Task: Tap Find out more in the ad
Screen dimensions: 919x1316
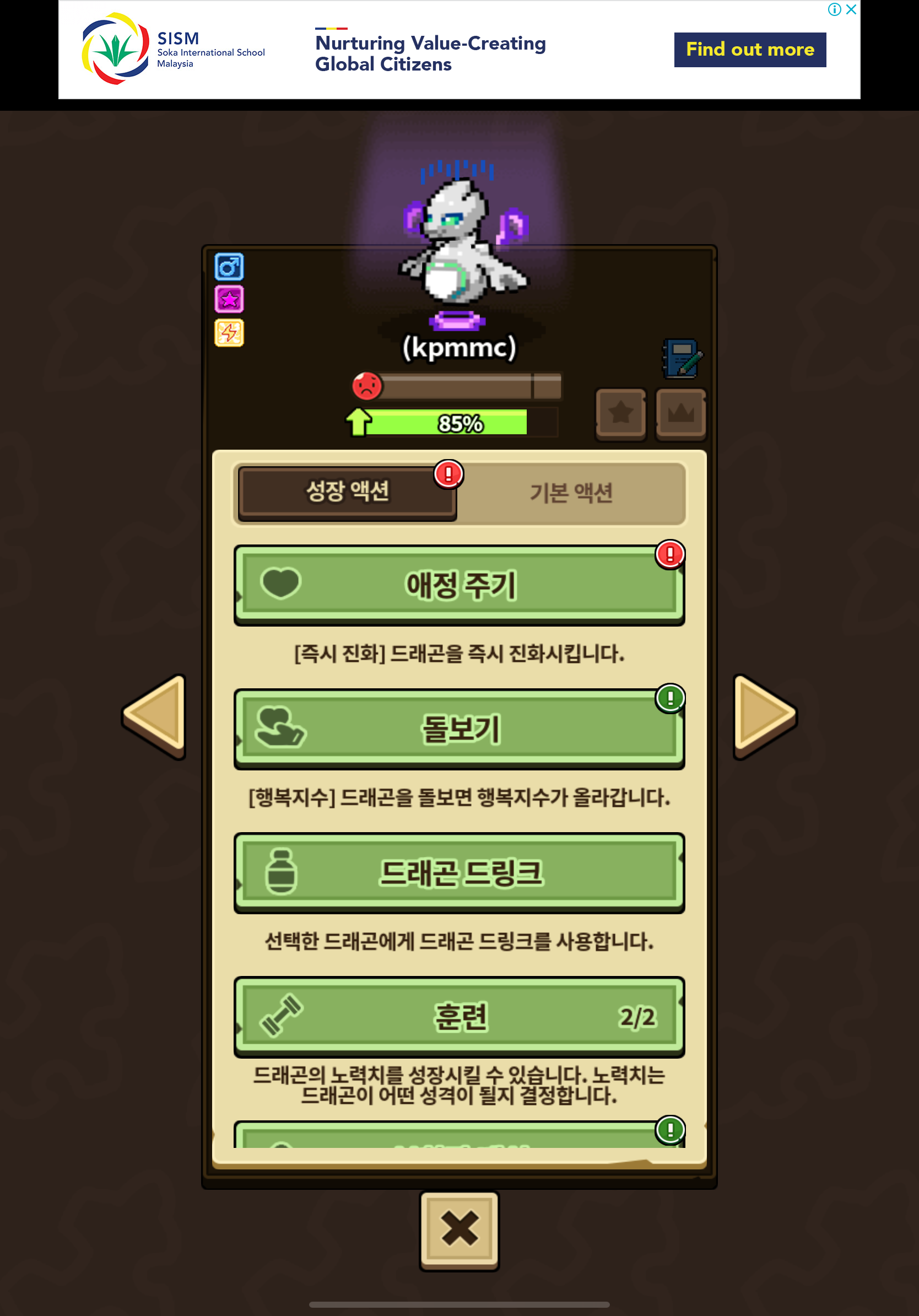Action: (x=749, y=50)
